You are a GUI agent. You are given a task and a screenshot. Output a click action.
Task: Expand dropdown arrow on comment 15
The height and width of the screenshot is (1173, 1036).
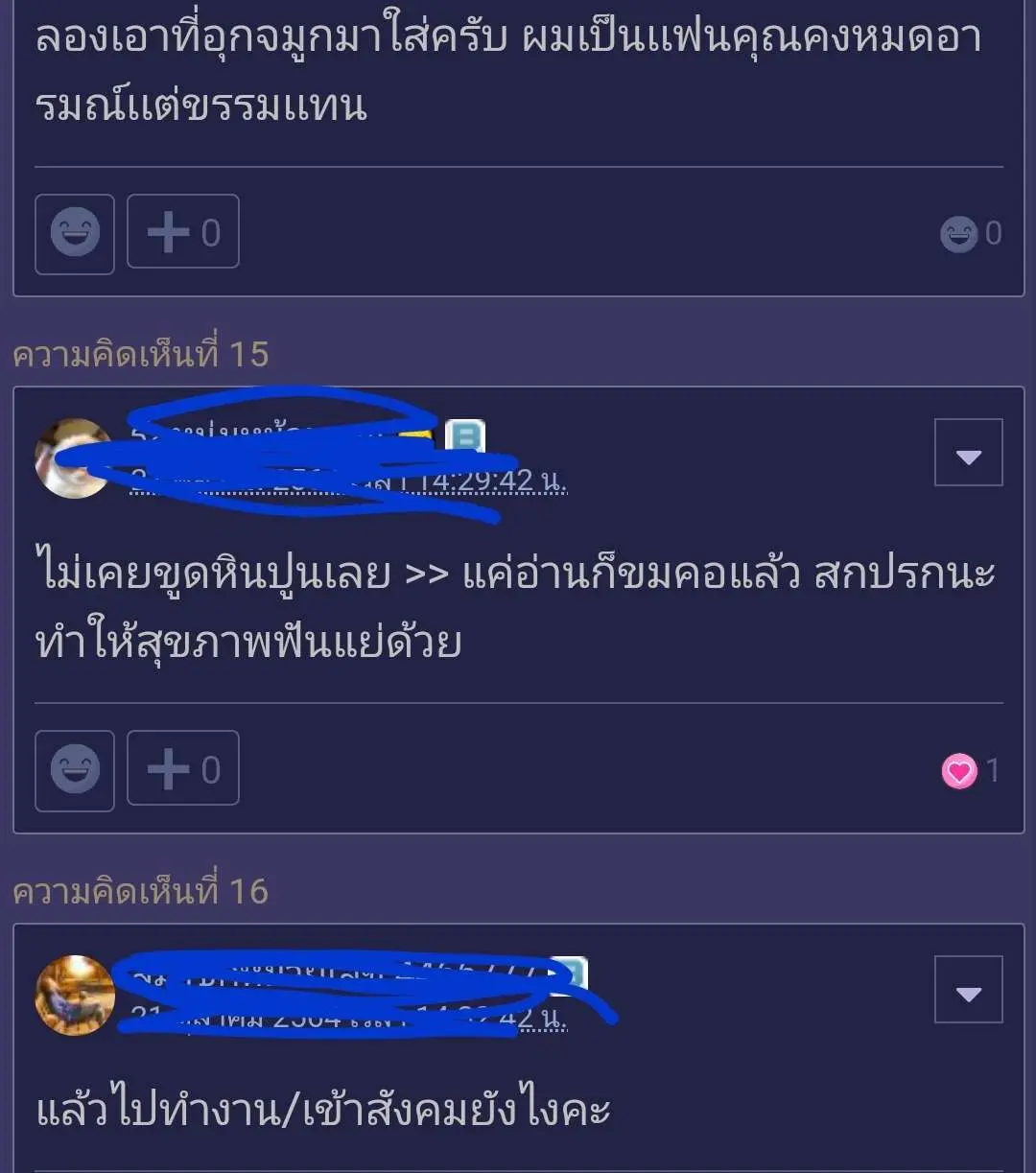click(x=968, y=453)
